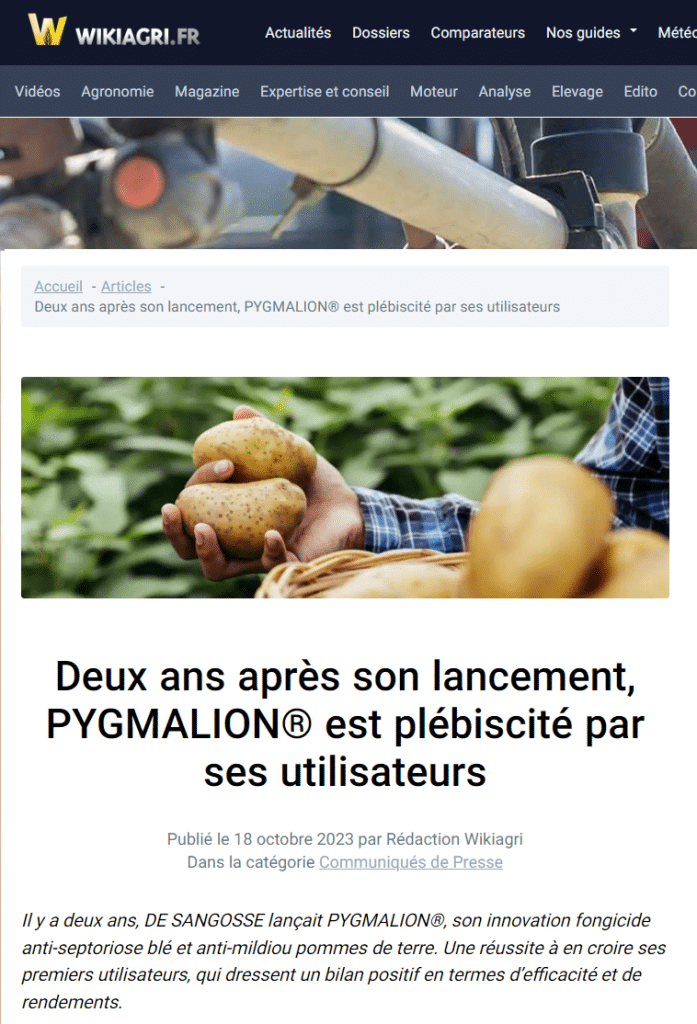The height and width of the screenshot is (1024, 697).
Task: Return to Accueil via the breadcrumb
Action: tap(58, 287)
